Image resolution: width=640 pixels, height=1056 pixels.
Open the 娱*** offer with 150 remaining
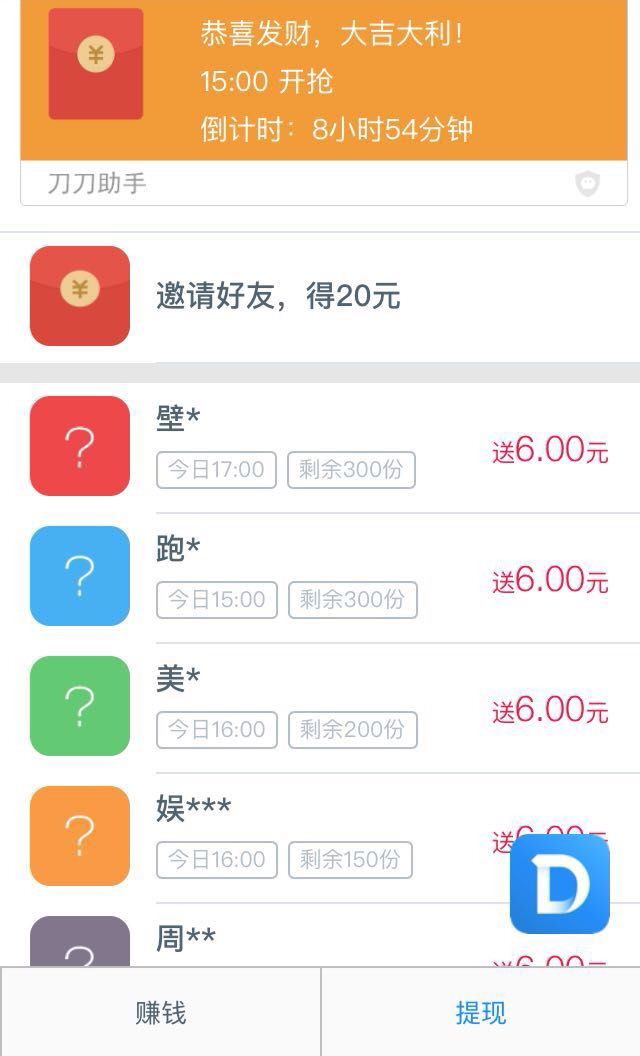320,837
